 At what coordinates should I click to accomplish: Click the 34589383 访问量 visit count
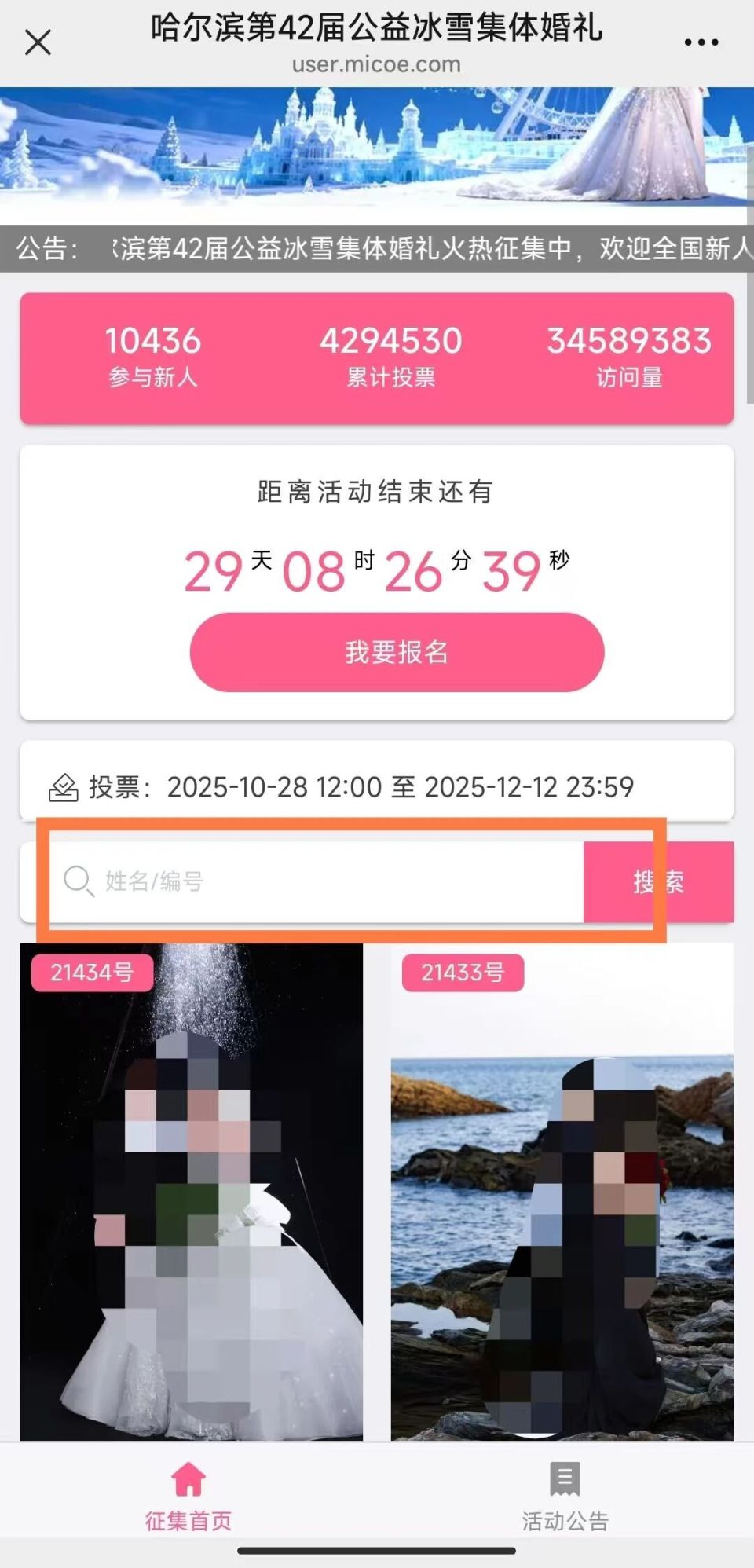628,355
